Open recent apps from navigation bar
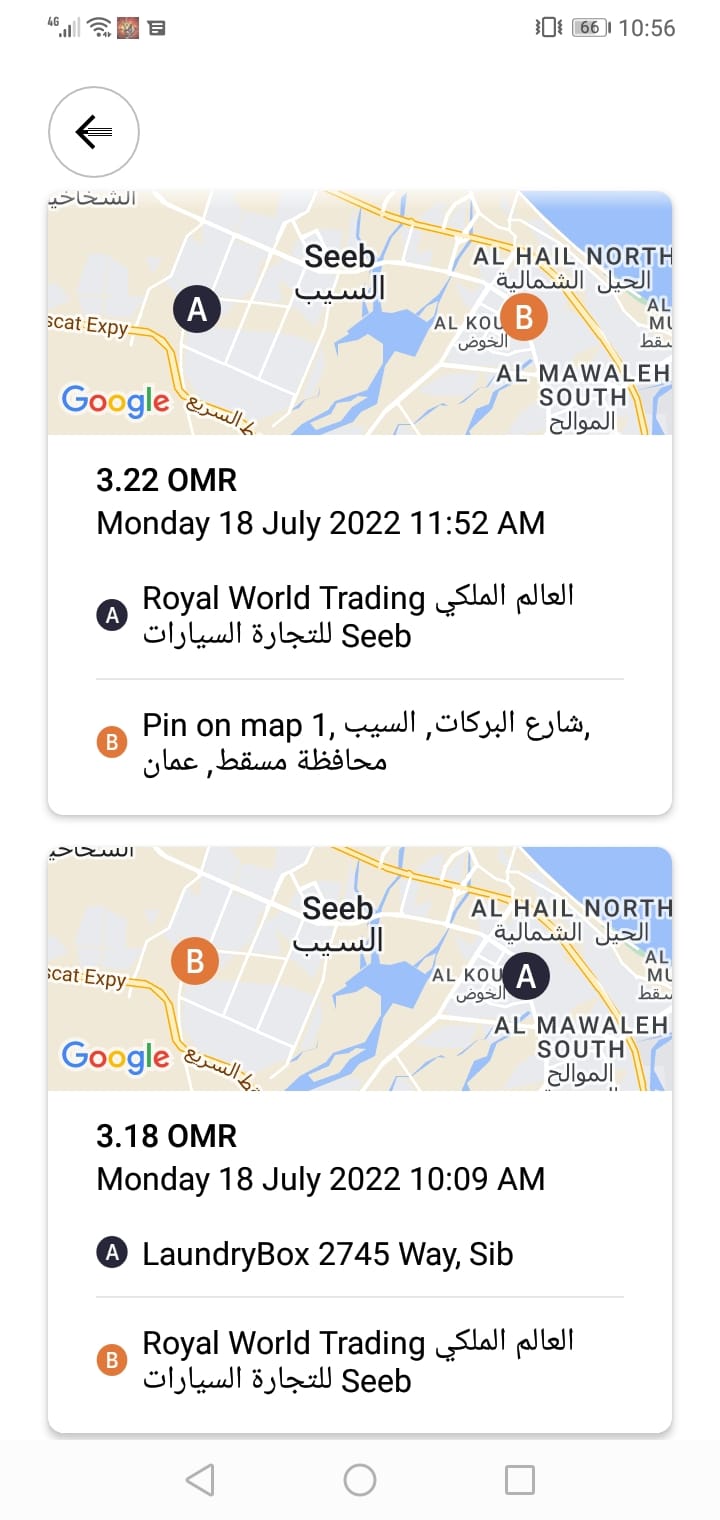Image resolution: width=720 pixels, height=1520 pixels. (x=519, y=1480)
